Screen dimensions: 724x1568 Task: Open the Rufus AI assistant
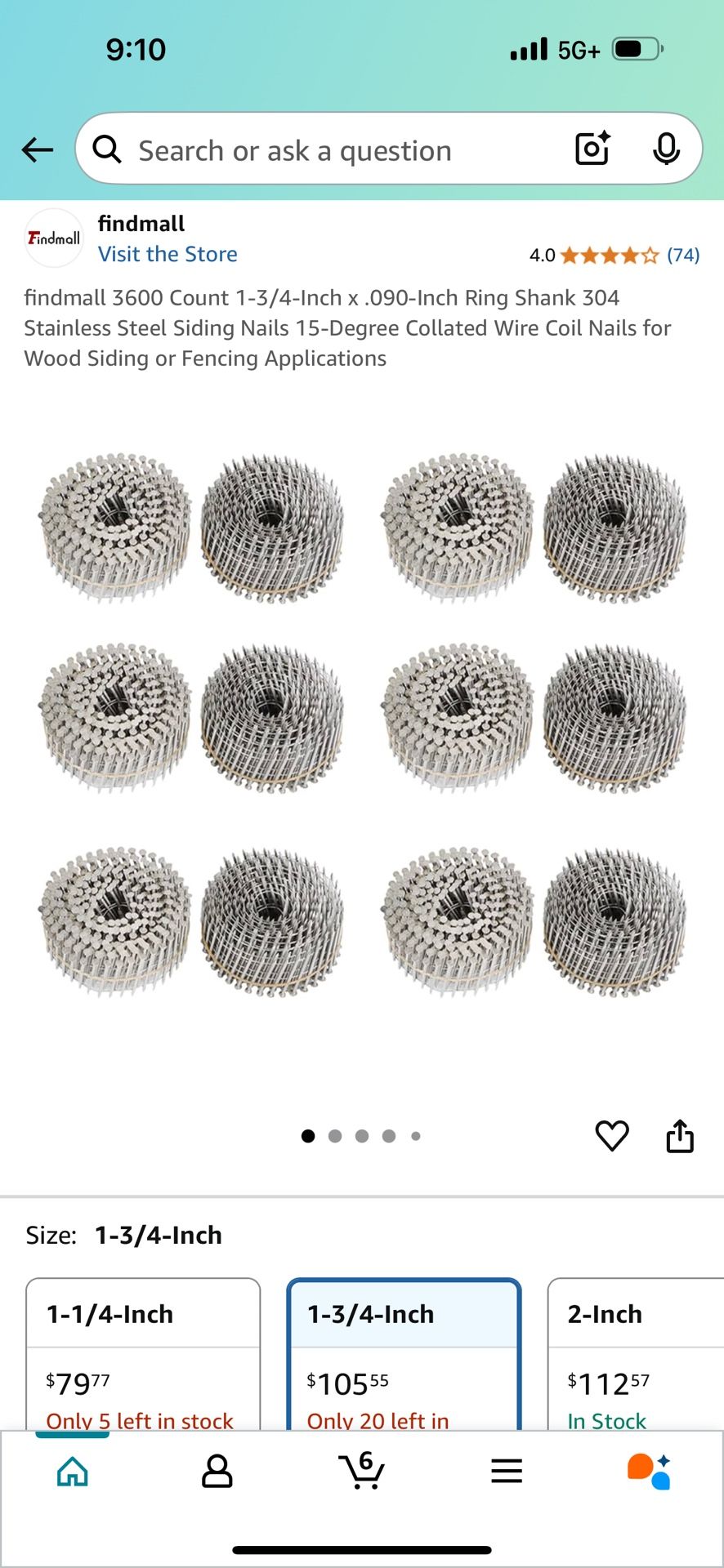[650, 1472]
